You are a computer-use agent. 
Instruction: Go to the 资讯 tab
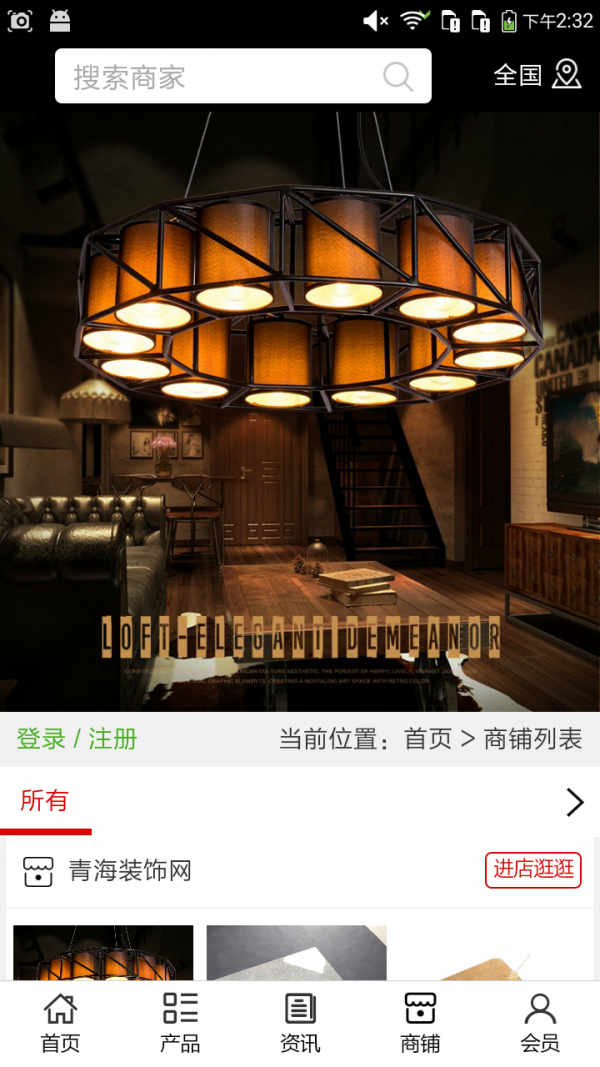(300, 1023)
